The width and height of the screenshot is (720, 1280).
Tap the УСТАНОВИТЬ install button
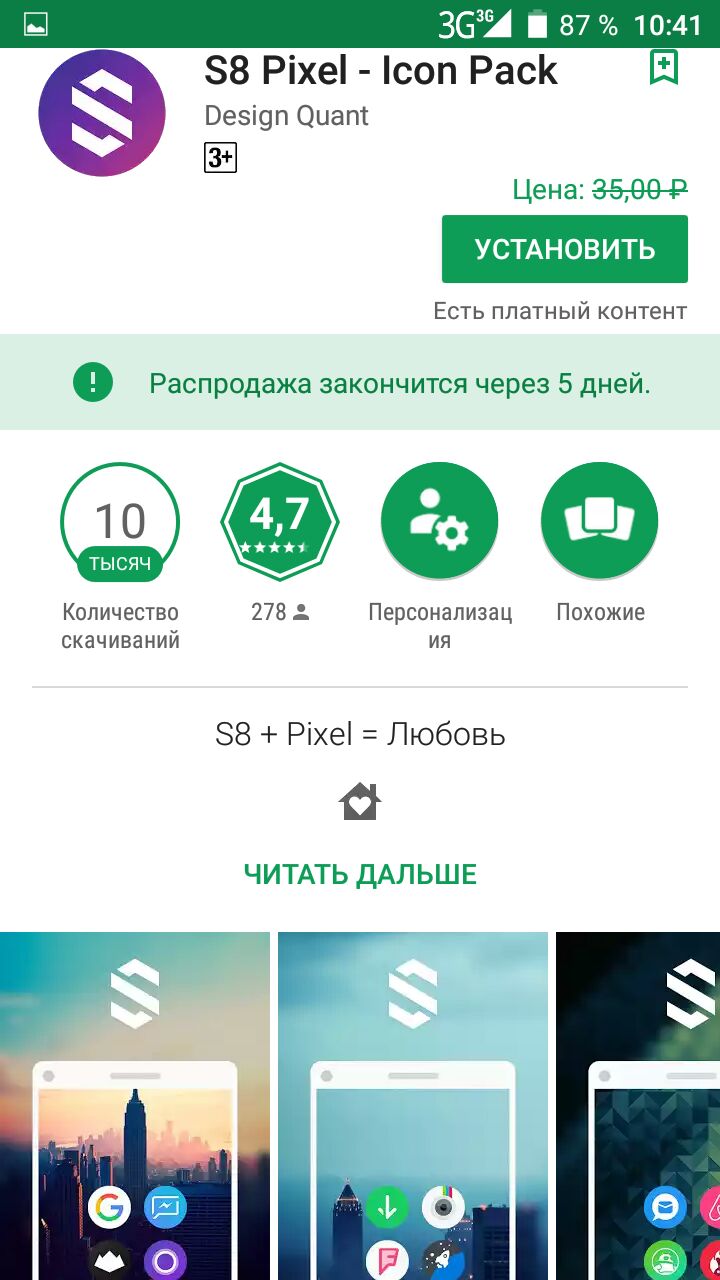[564, 249]
